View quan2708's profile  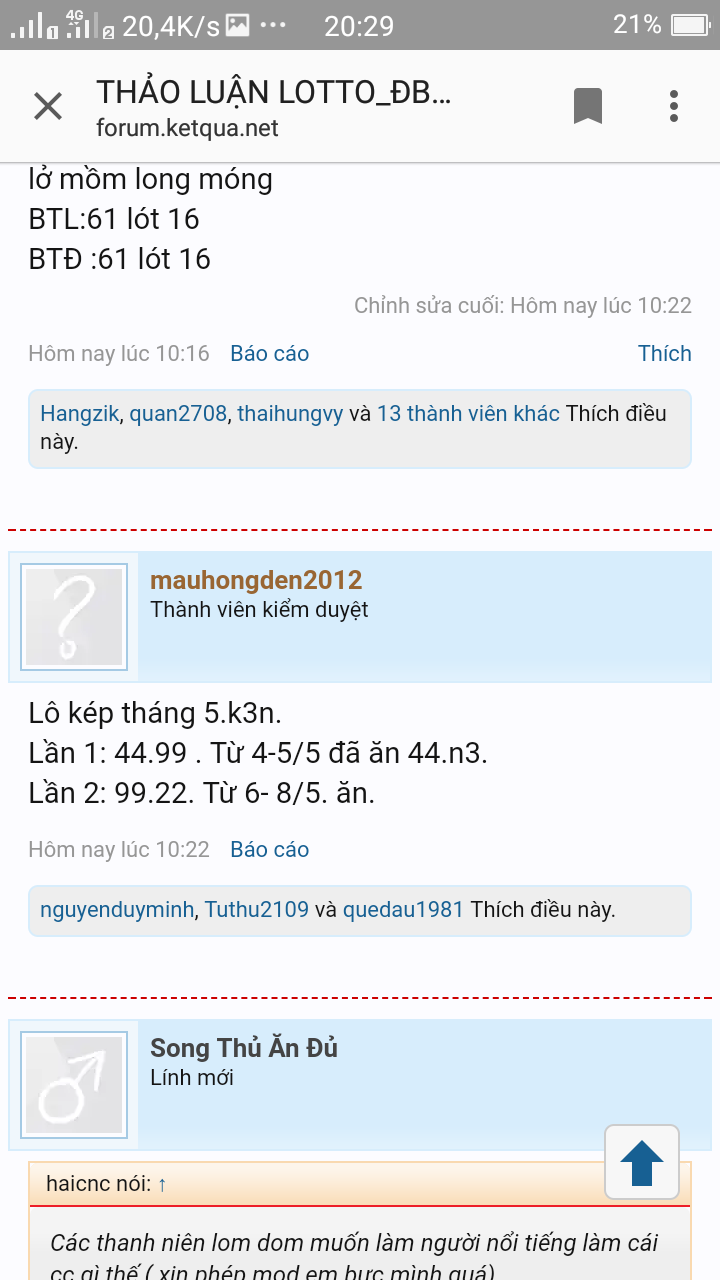tap(178, 413)
